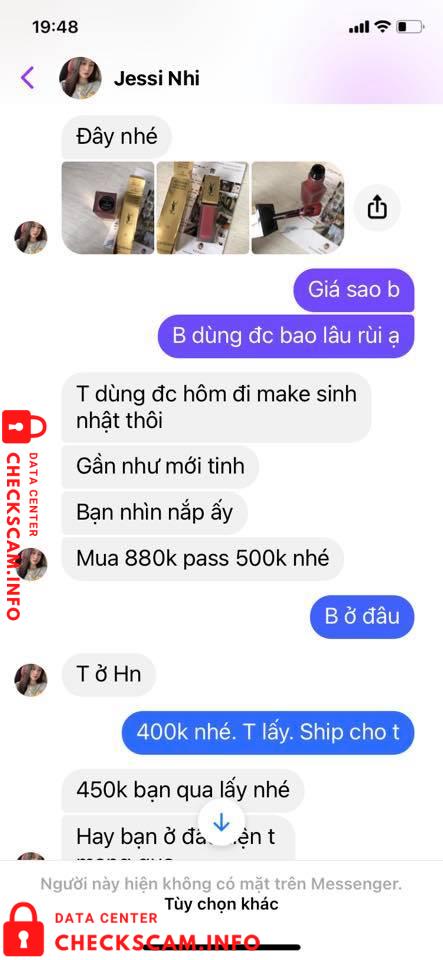
Task: Open Tùy chọn khác options
Action: point(222,903)
